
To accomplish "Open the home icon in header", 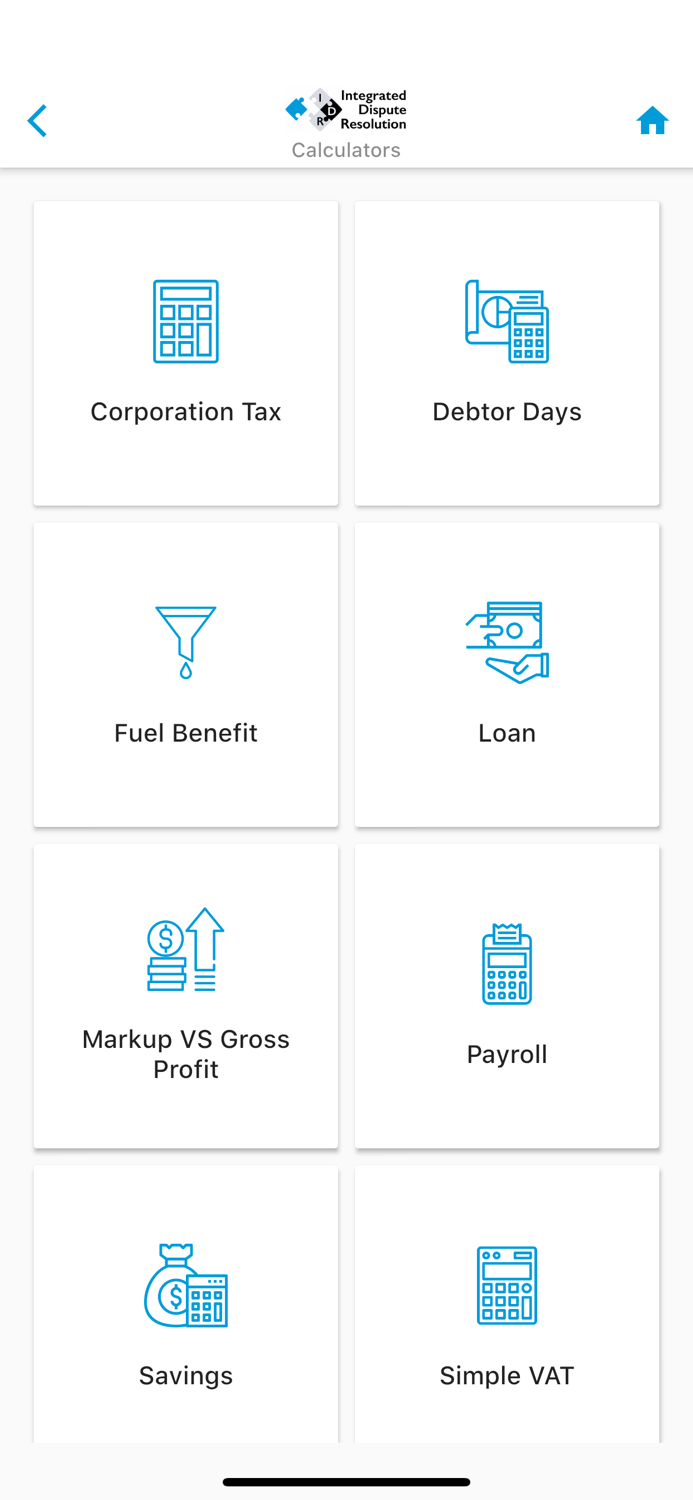I will pyautogui.click(x=652, y=121).
